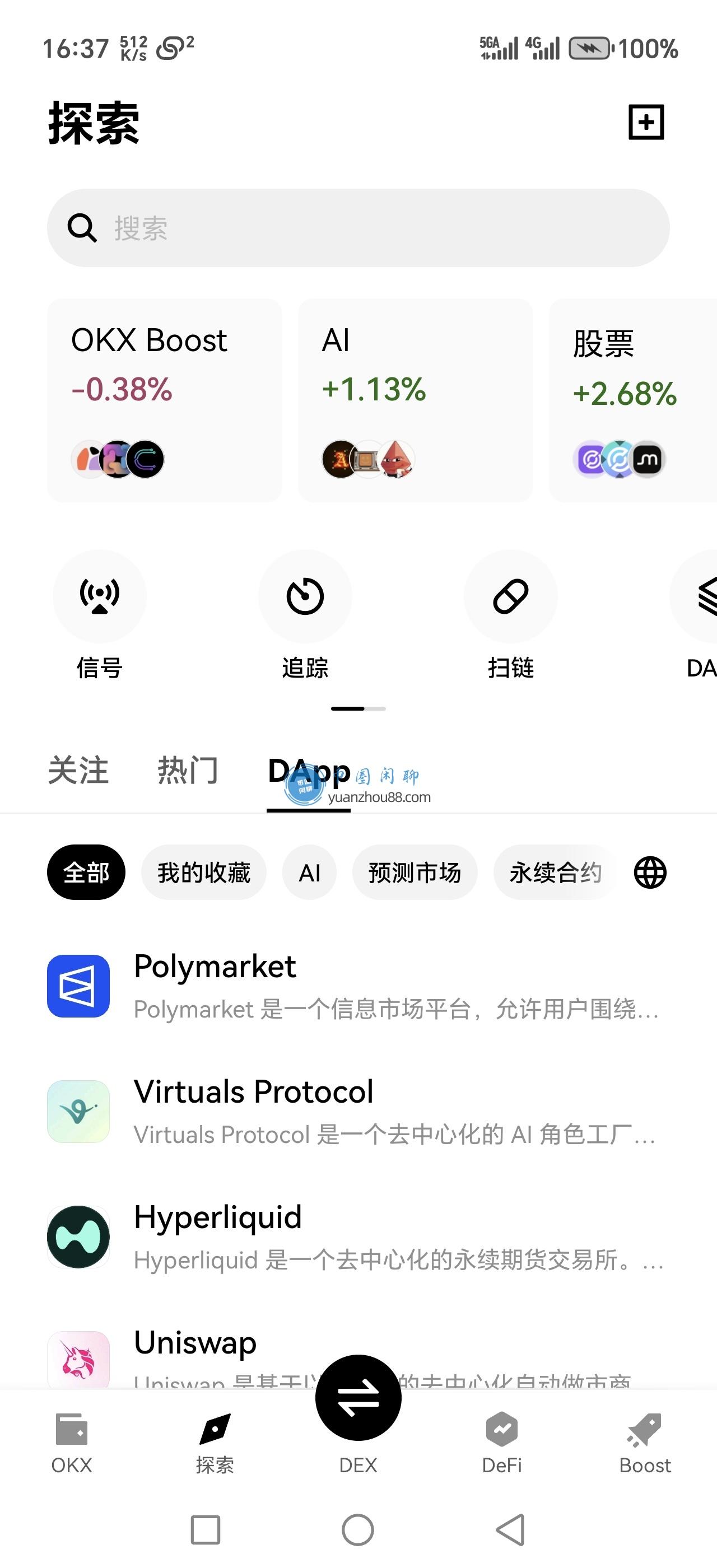Select the 我的收藏 chip

204,873
